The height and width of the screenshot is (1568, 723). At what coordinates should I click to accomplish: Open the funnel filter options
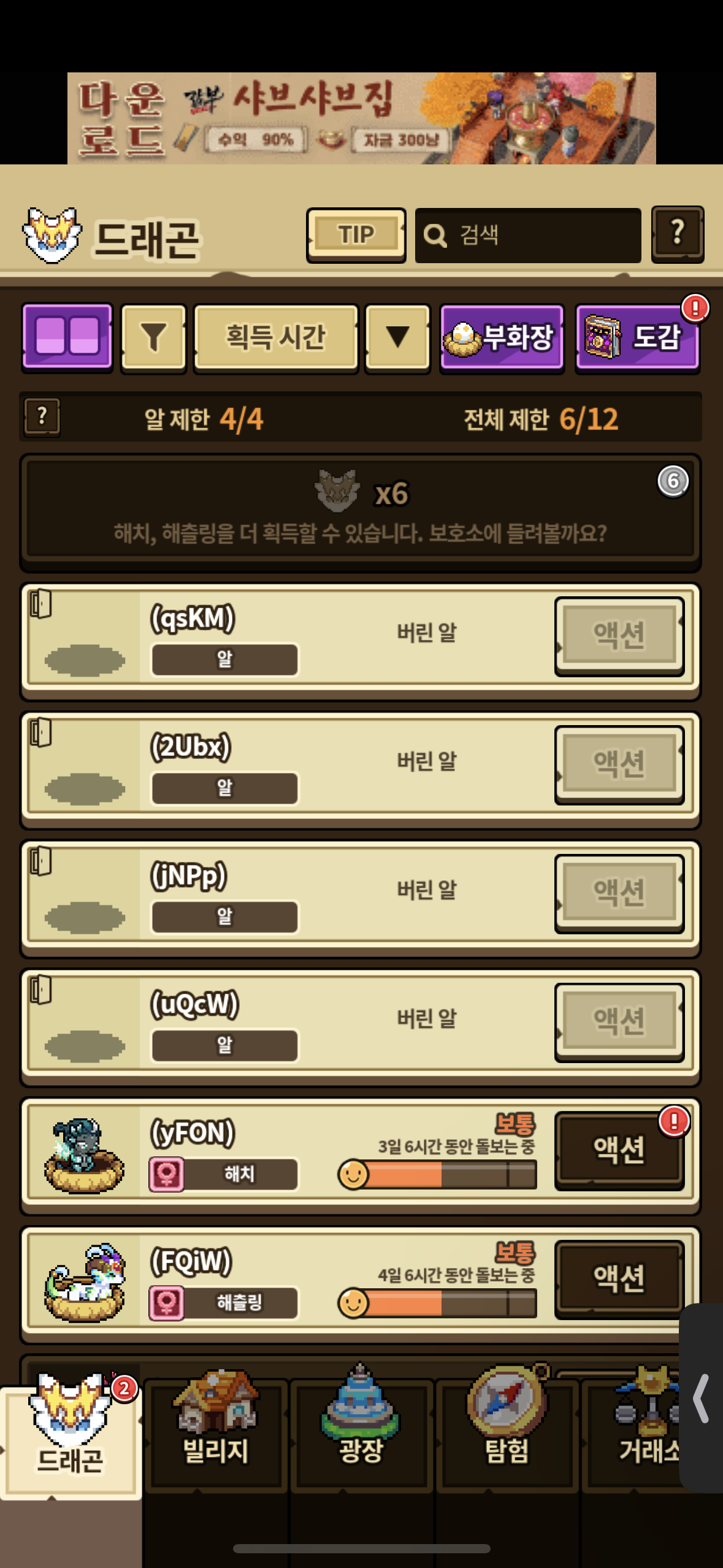pos(153,338)
